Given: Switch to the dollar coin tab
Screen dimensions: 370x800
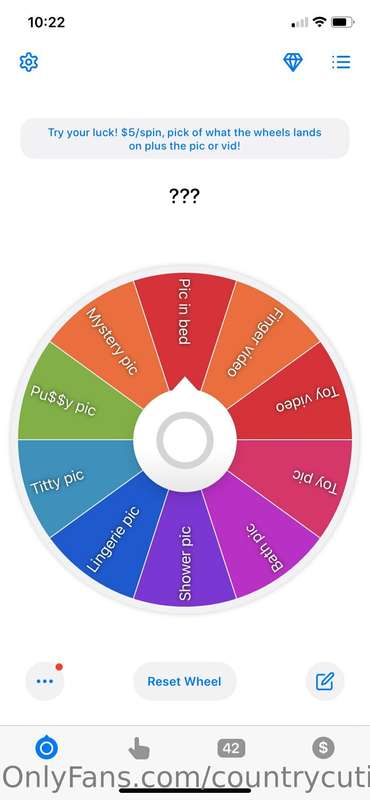Looking at the screenshot, I should pyautogui.click(x=323, y=748).
